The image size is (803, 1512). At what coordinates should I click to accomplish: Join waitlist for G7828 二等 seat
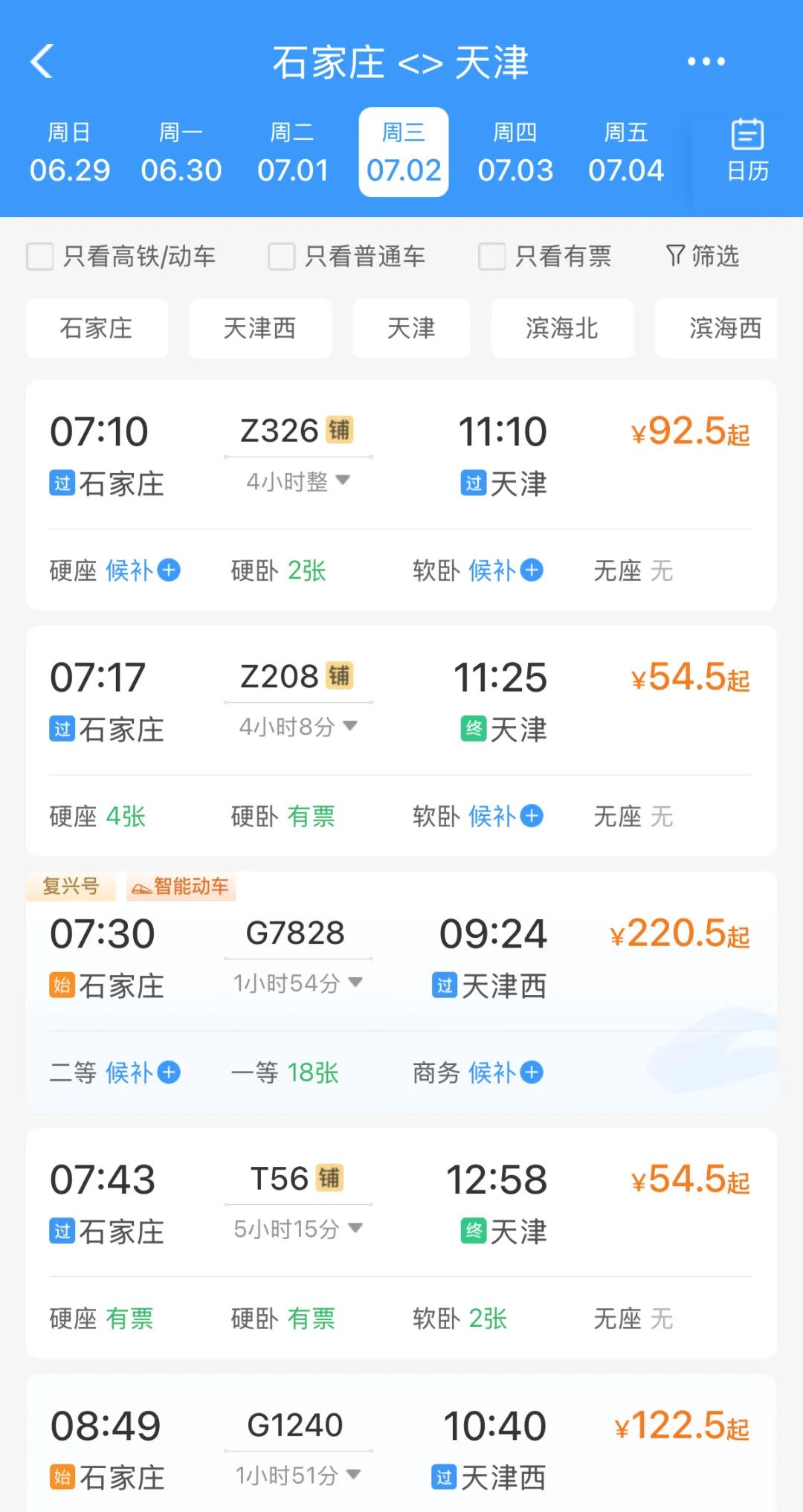click(x=143, y=1072)
